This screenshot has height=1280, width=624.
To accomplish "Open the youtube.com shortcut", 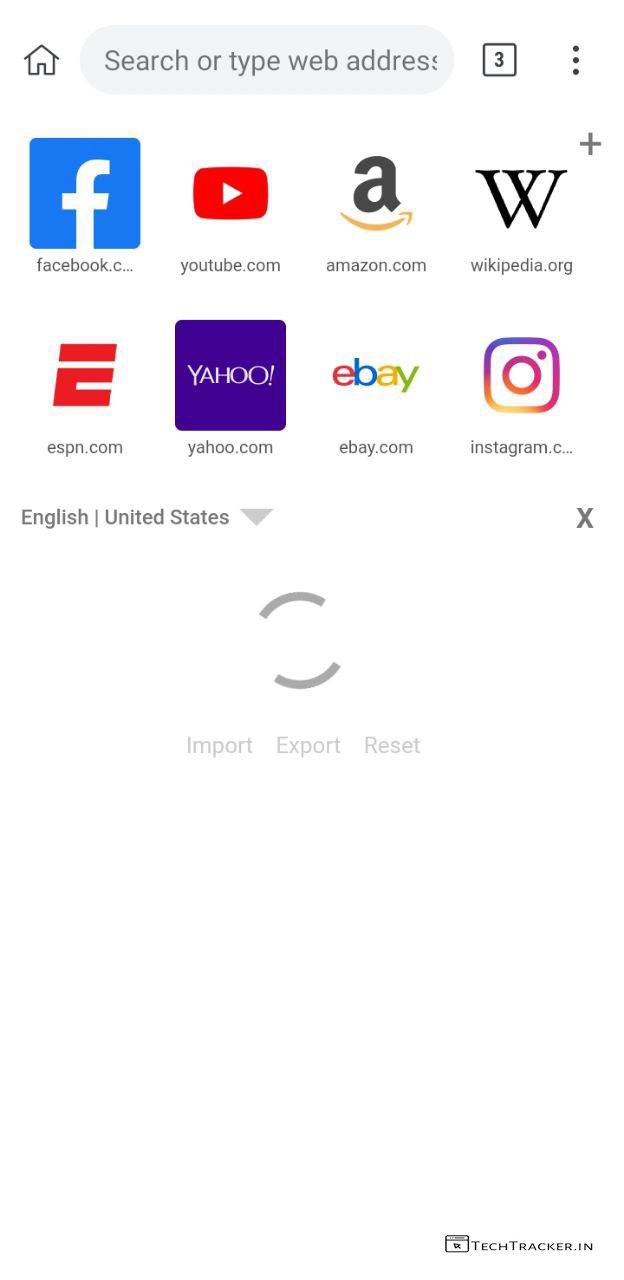I will (230, 194).
